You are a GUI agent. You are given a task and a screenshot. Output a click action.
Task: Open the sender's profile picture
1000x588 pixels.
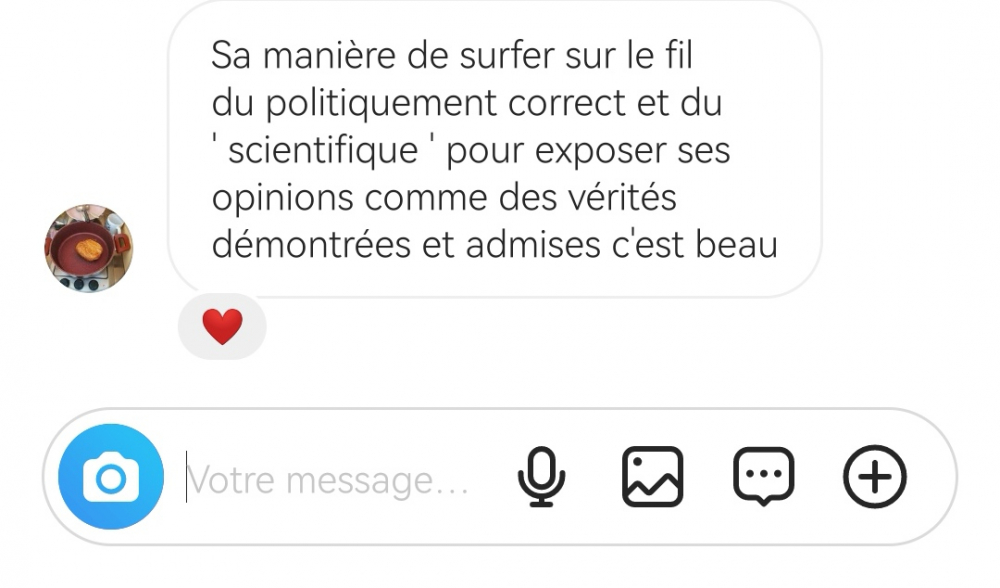89,249
